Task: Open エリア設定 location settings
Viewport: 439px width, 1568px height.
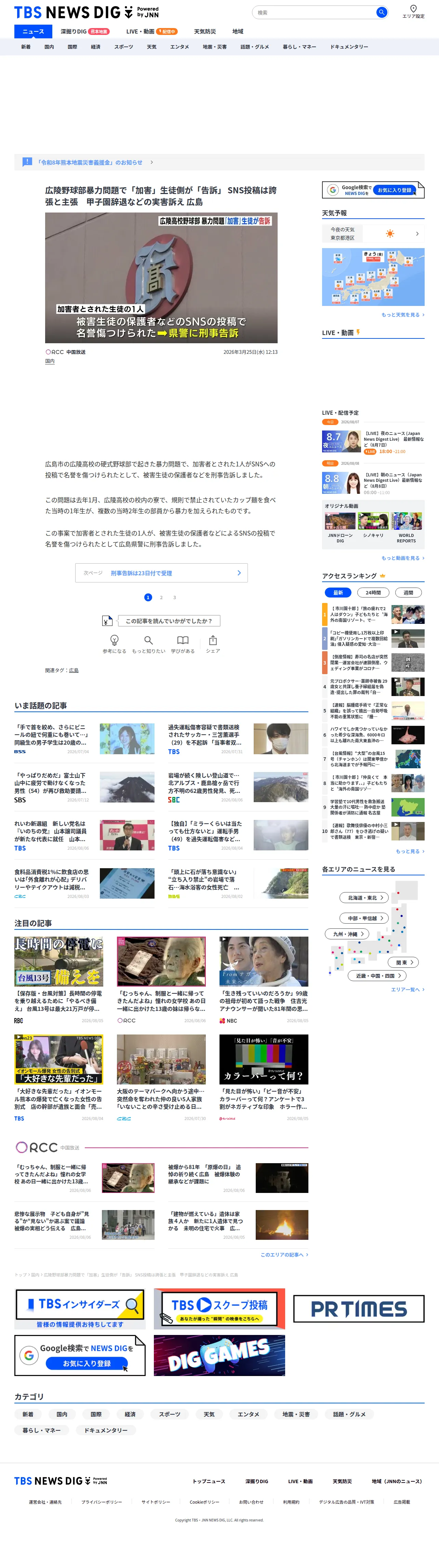Action: click(413, 12)
